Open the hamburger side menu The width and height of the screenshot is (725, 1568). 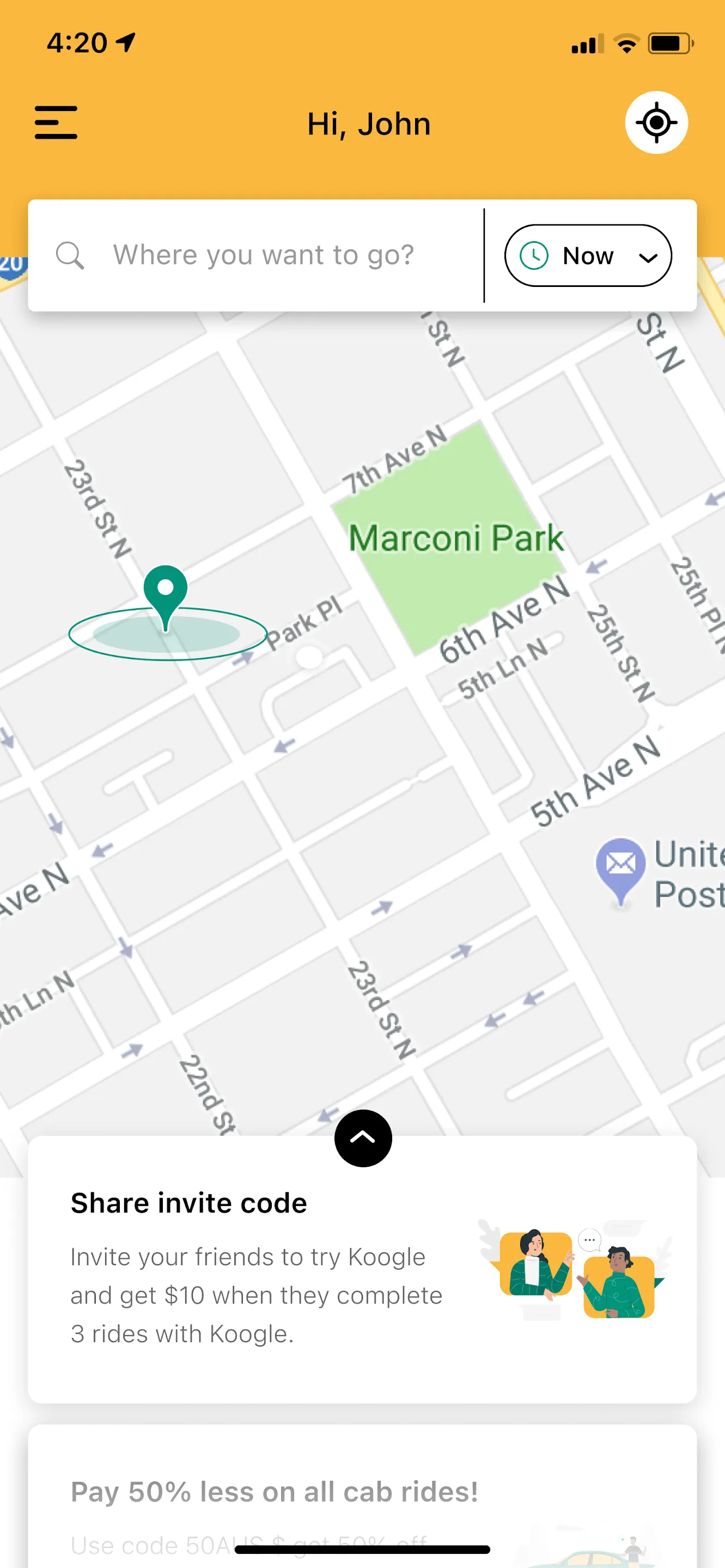pyautogui.click(x=56, y=122)
